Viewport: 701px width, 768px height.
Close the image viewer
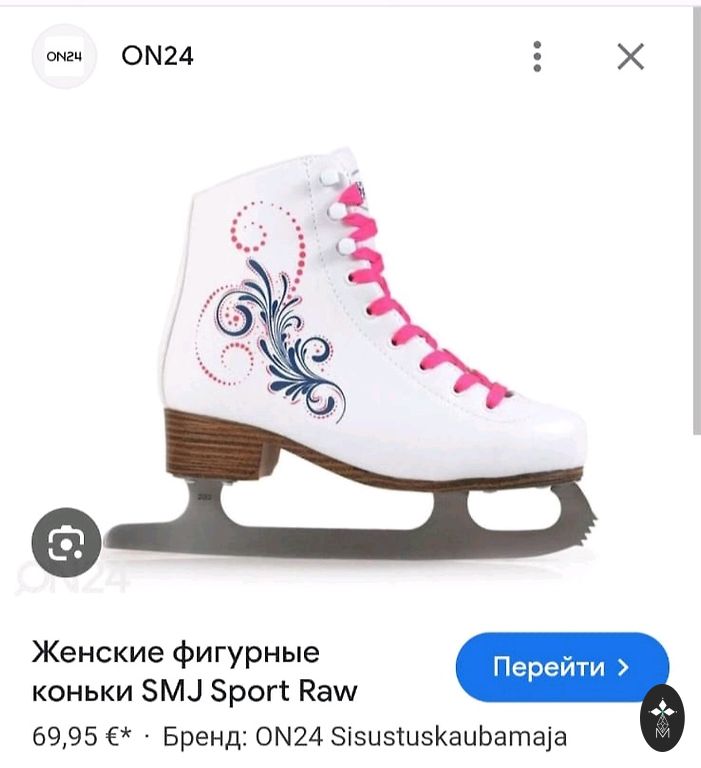pos(630,56)
